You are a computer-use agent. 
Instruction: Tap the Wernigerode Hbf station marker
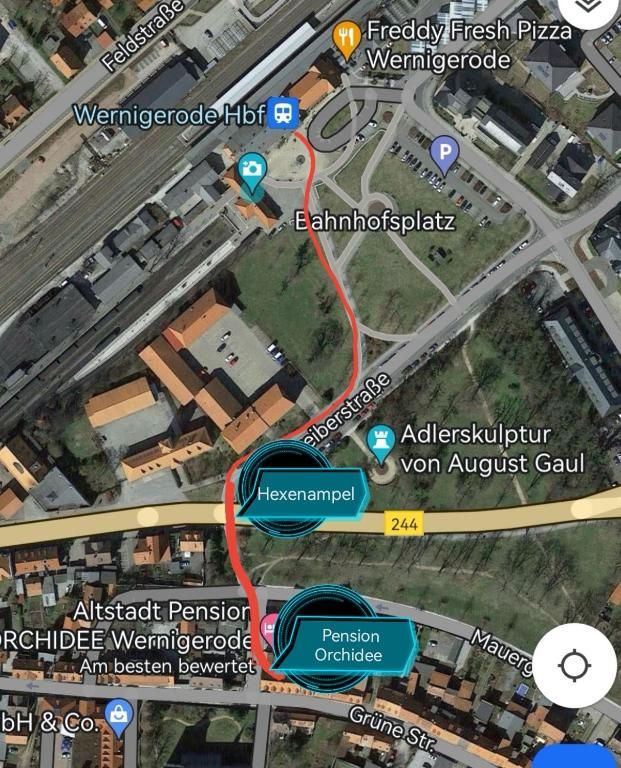tap(284, 113)
